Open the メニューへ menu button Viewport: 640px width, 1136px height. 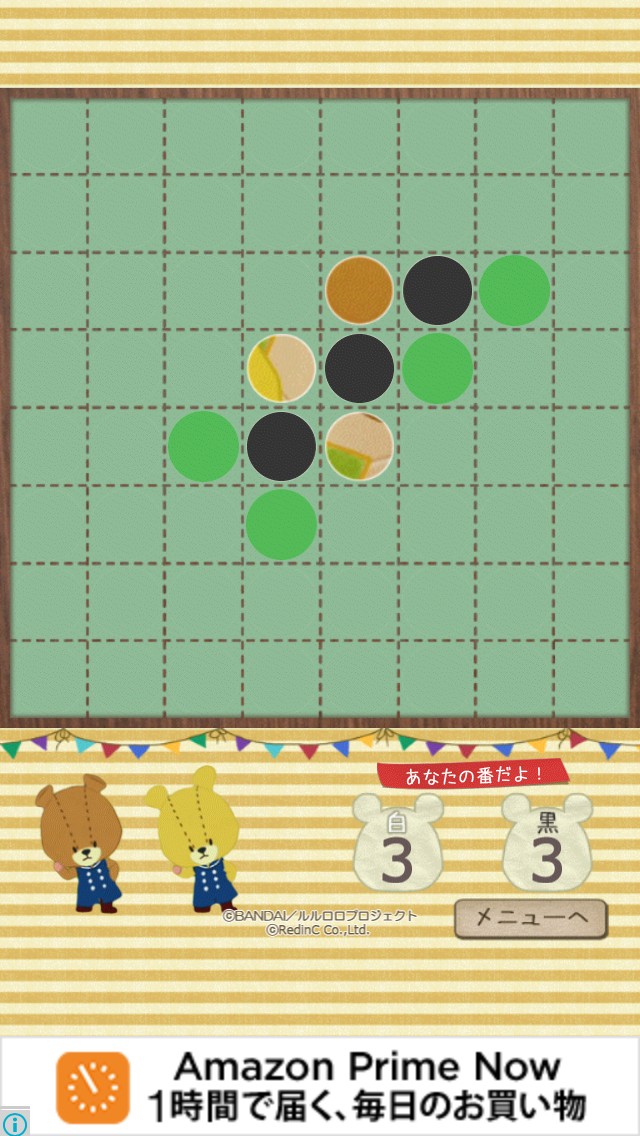coord(530,918)
